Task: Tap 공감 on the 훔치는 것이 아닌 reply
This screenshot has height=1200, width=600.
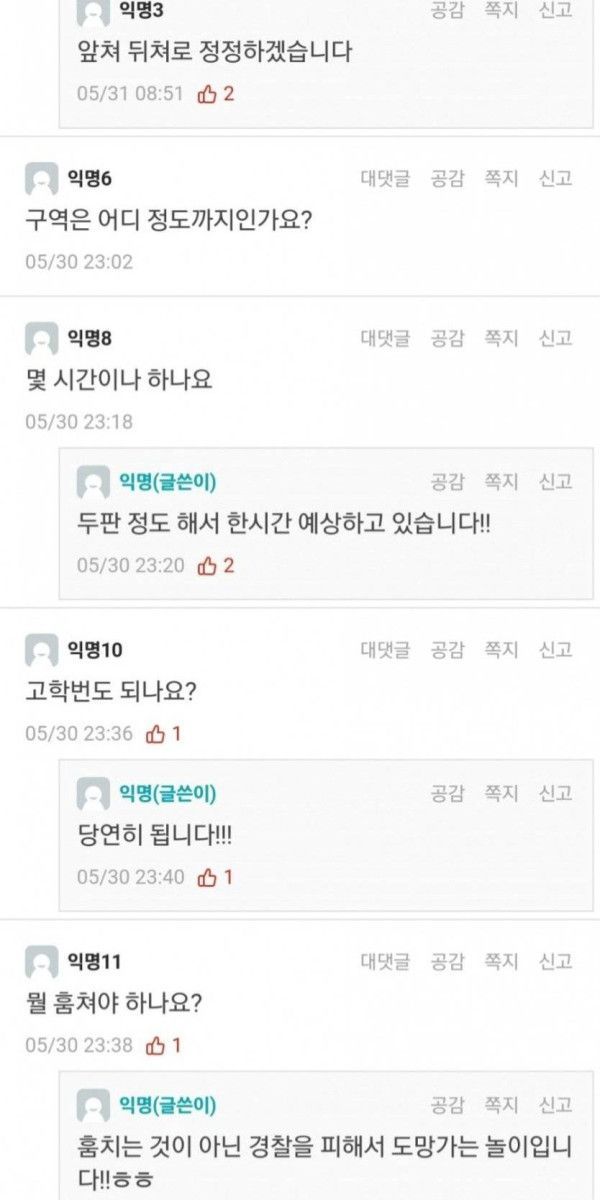Action: coord(447,1105)
